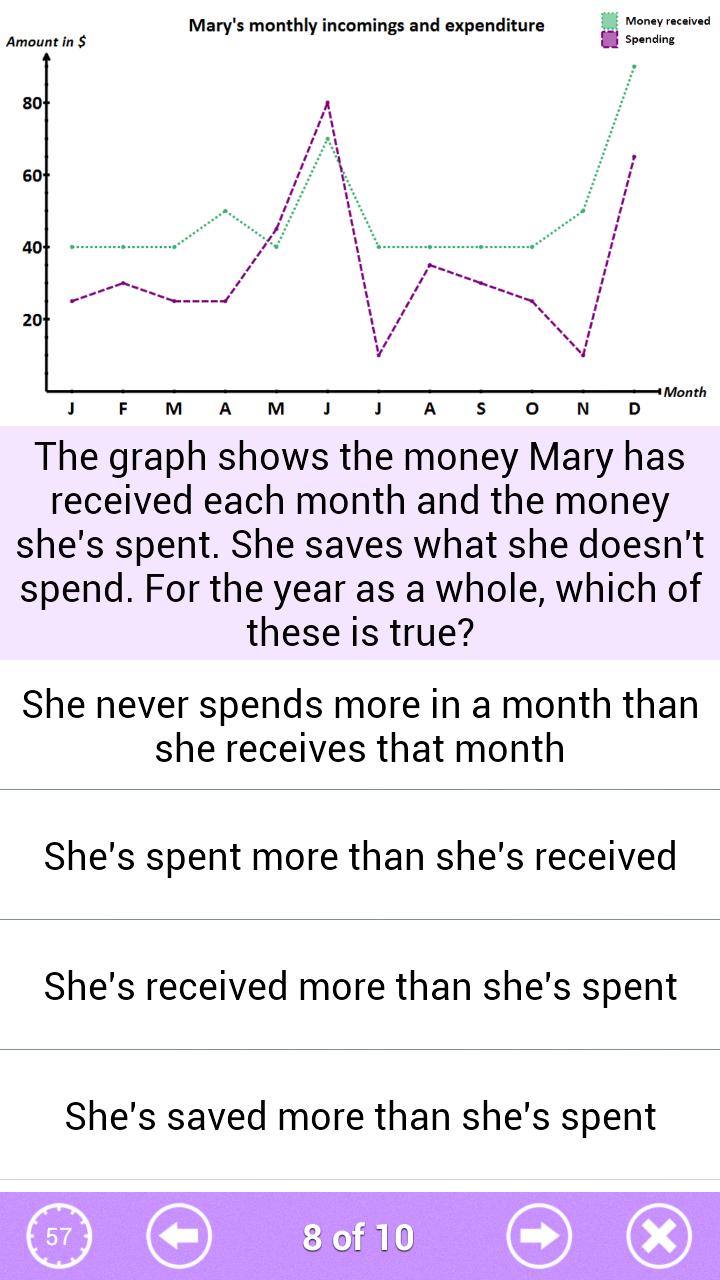This screenshot has width=720, height=1280.
Task: Click the clock timer icon showing 57
Action: [57, 1236]
